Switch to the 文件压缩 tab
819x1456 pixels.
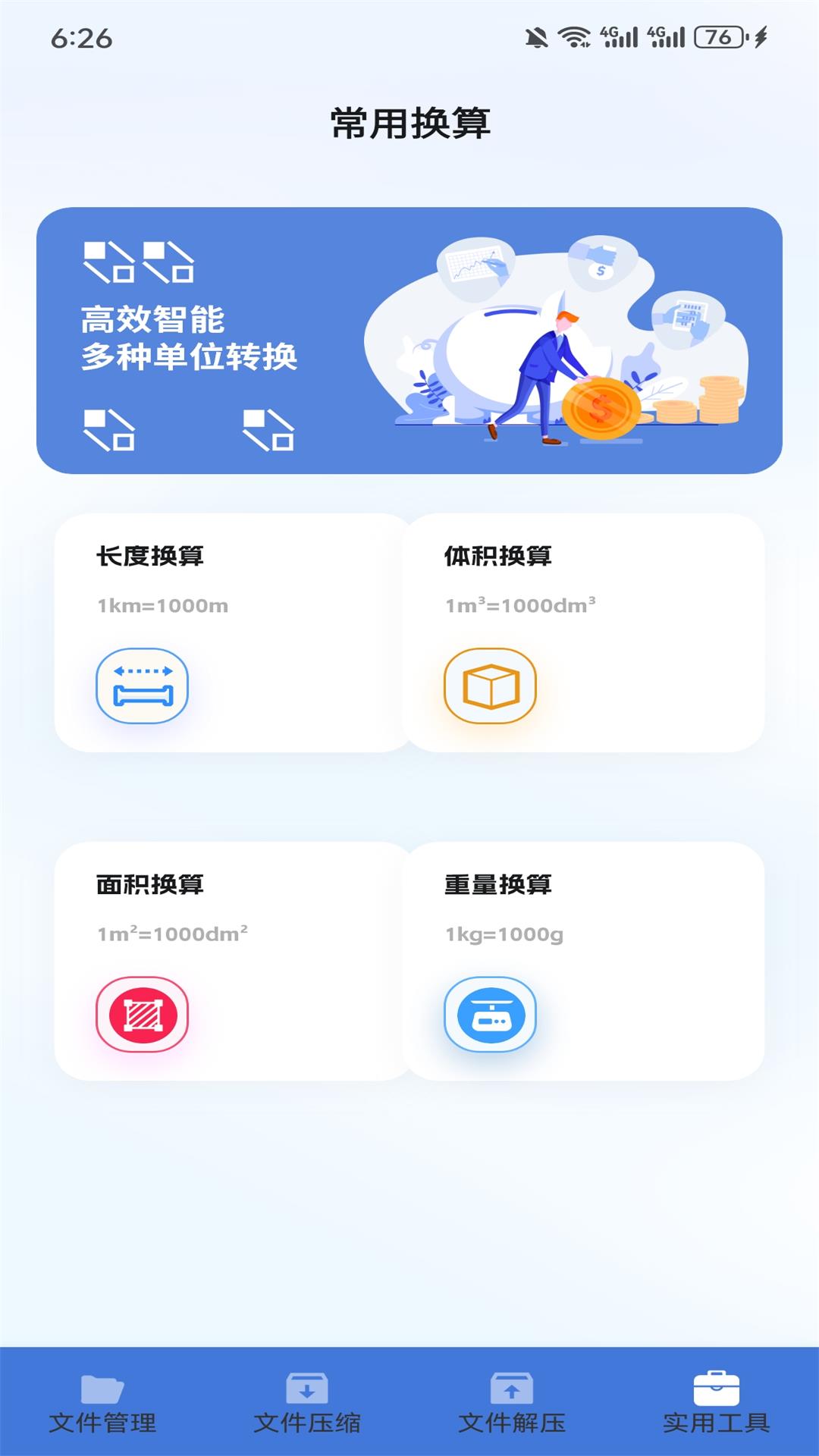[307, 1403]
